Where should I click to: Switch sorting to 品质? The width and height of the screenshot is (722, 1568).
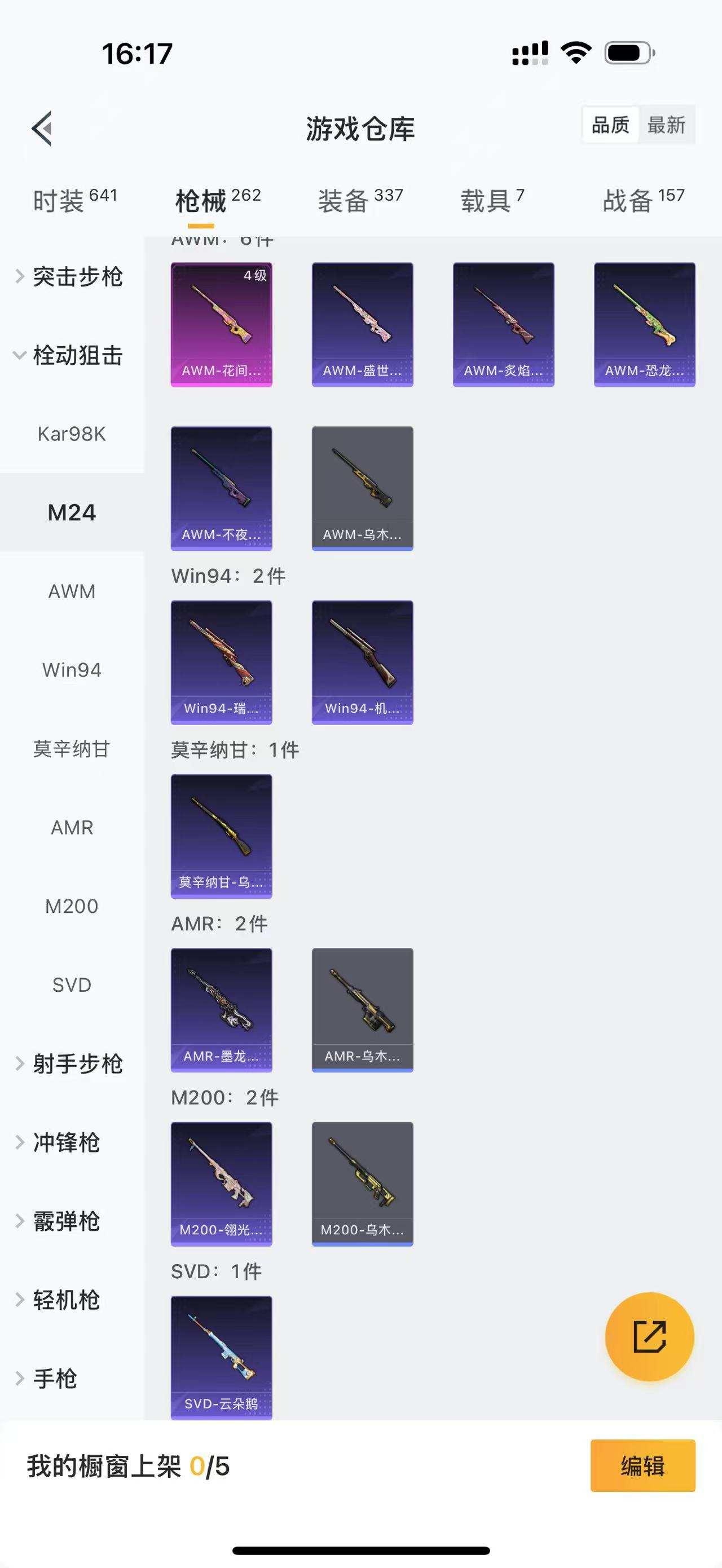pyautogui.click(x=610, y=125)
